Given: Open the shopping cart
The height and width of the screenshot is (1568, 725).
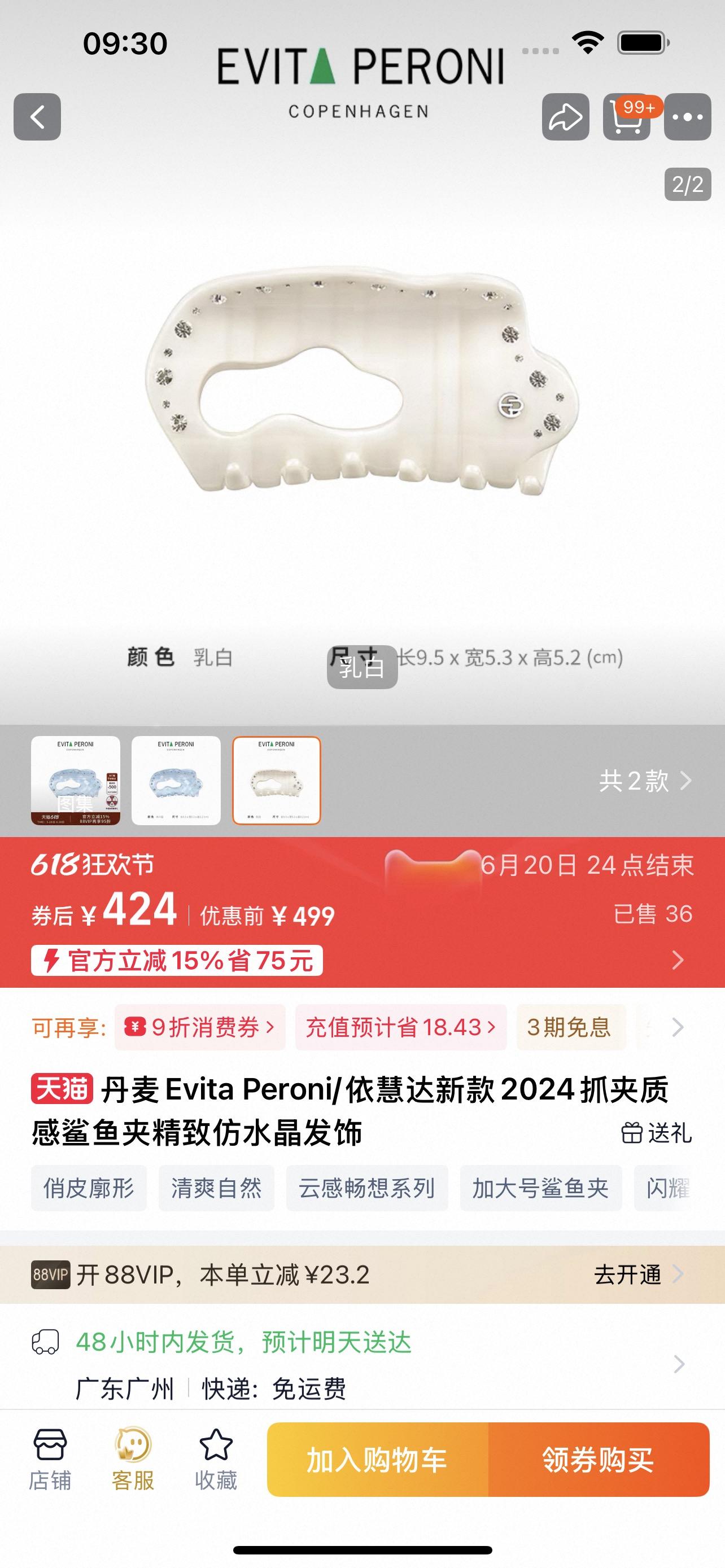Looking at the screenshot, I should pos(627,117).
